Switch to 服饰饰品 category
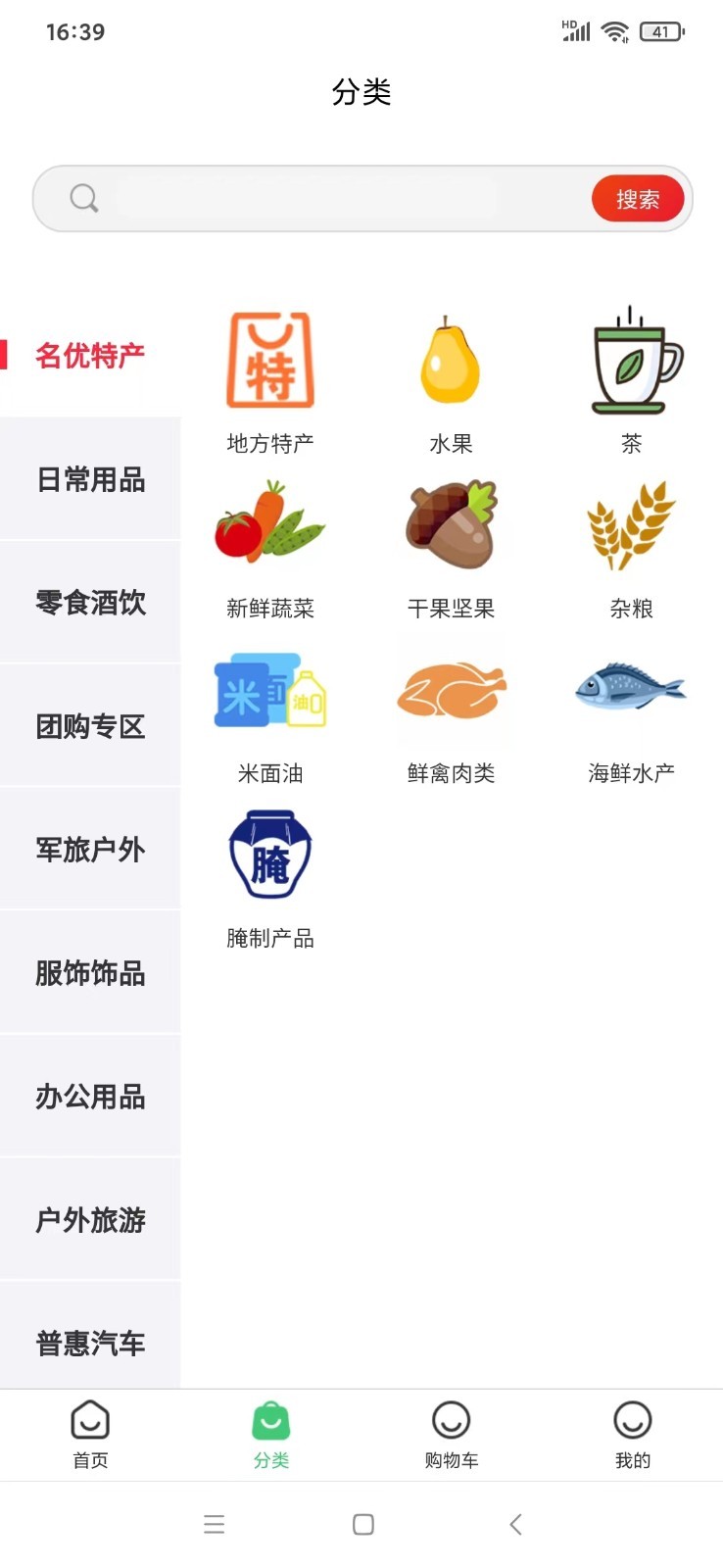Image resolution: width=723 pixels, height=1568 pixels. (90, 973)
